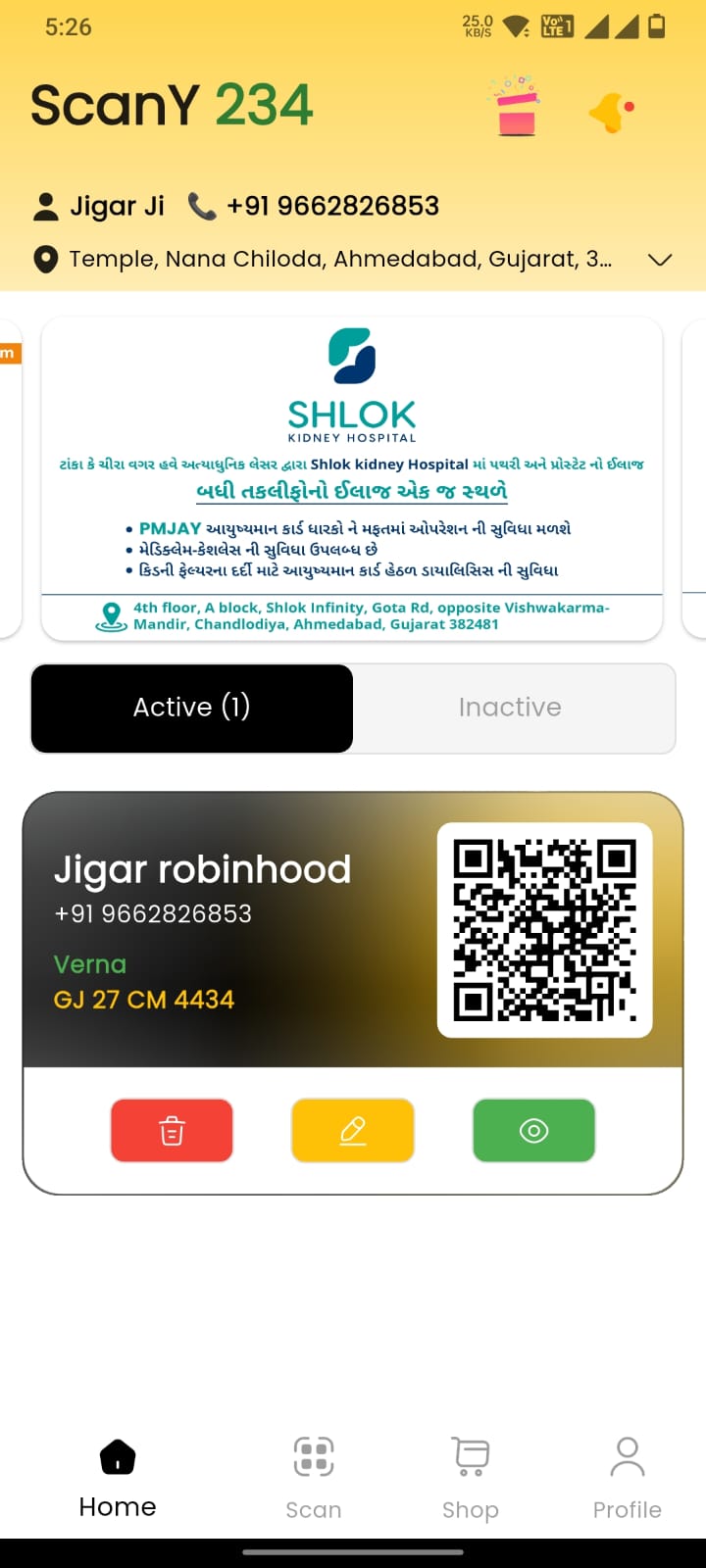This screenshot has width=706, height=1568.
Task: View Jigar robinhood's details with the eye button
Action: [x=533, y=1130]
